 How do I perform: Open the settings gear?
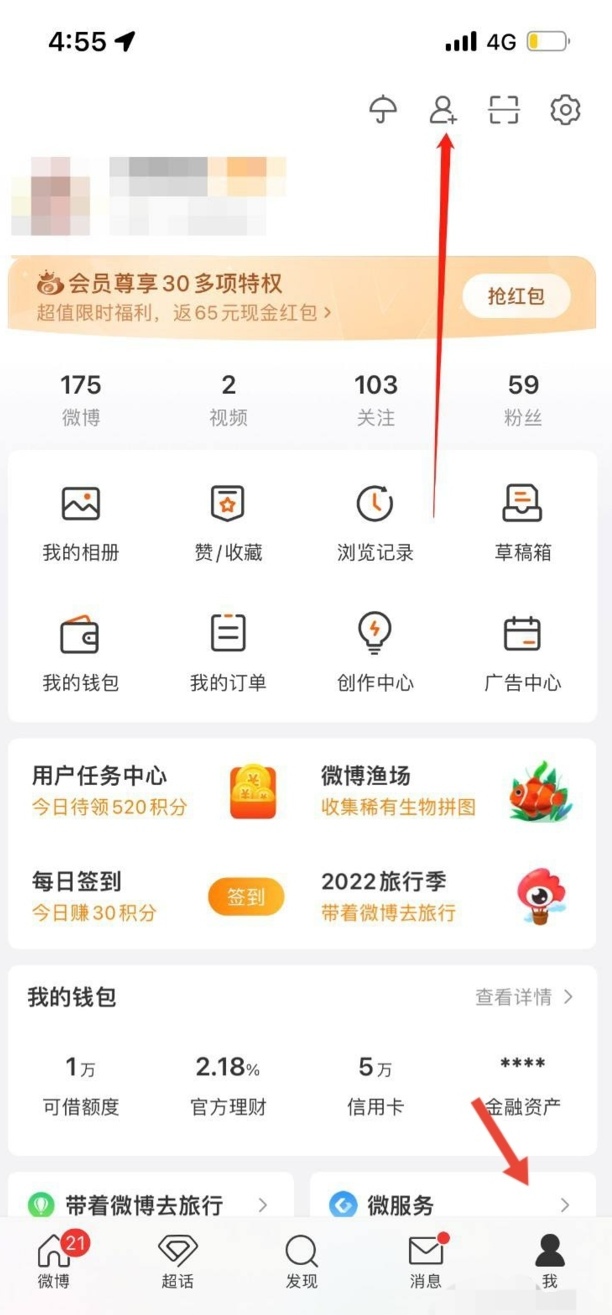coord(565,110)
